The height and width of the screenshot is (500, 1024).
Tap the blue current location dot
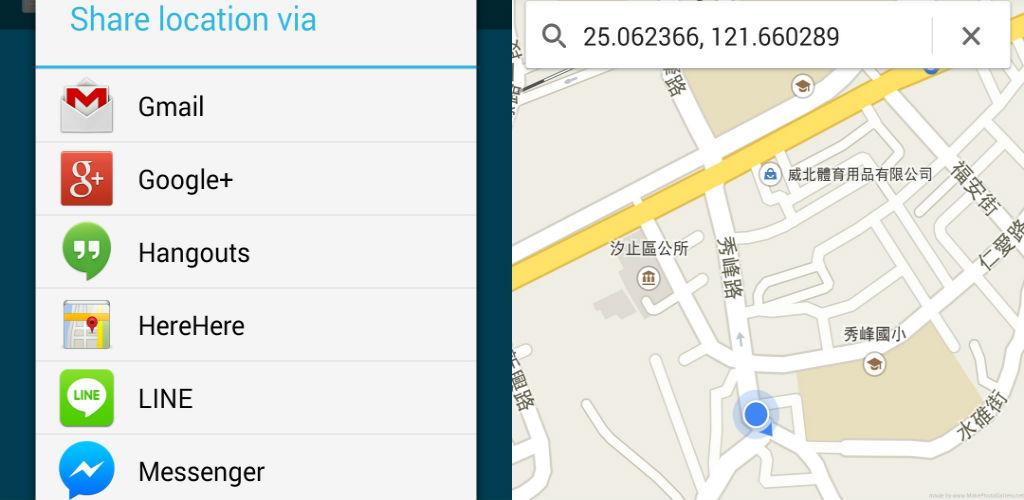(x=756, y=413)
